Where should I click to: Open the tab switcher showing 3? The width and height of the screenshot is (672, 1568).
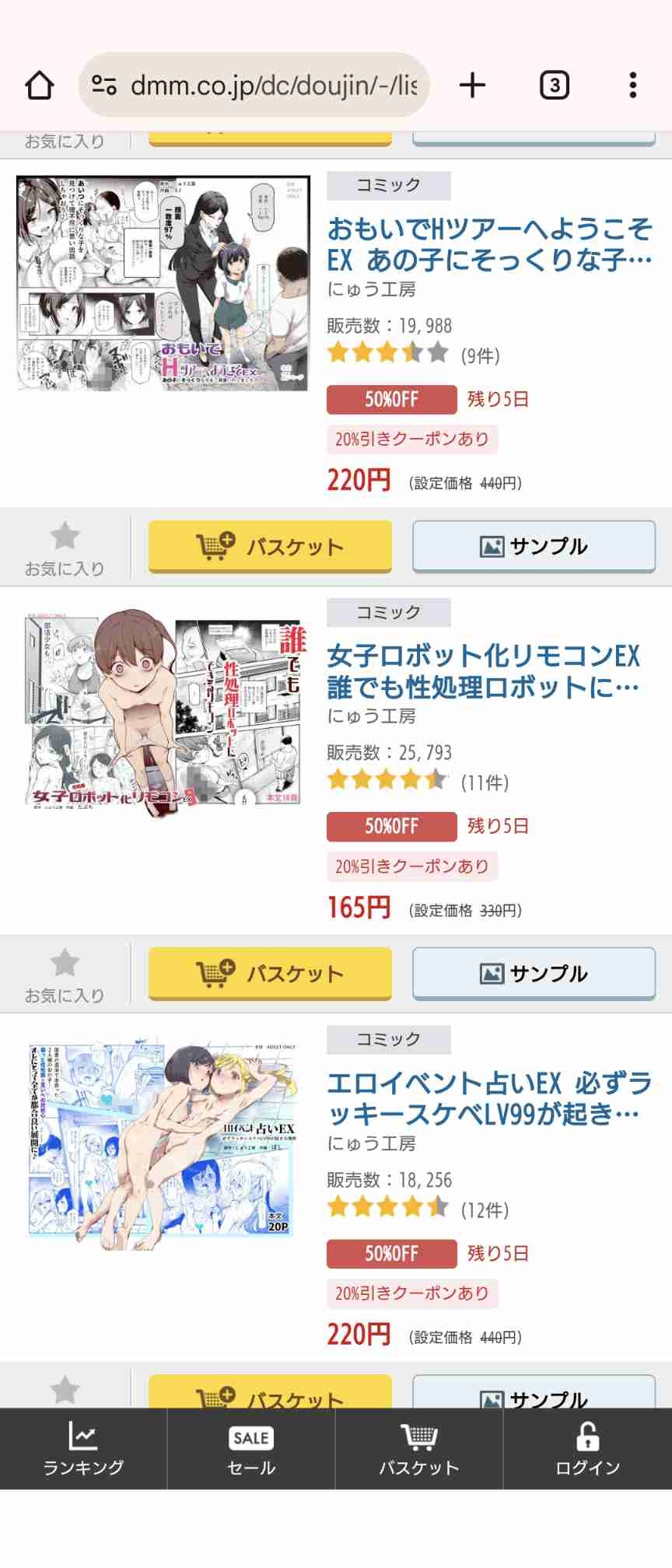pyautogui.click(x=554, y=85)
